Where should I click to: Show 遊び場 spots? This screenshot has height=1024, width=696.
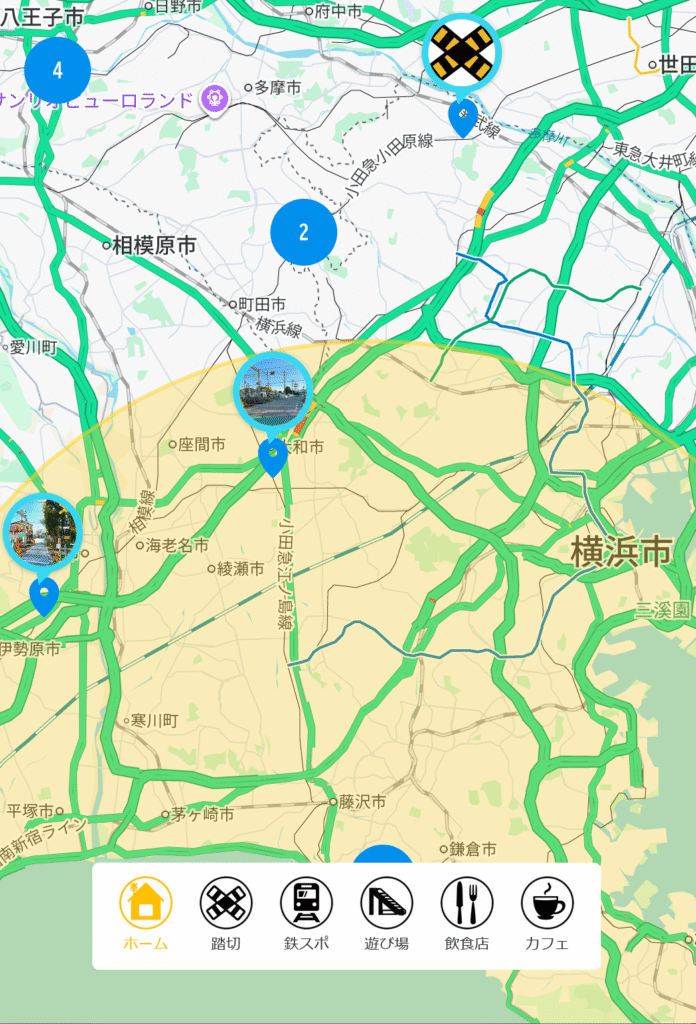(x=386, y=914)
